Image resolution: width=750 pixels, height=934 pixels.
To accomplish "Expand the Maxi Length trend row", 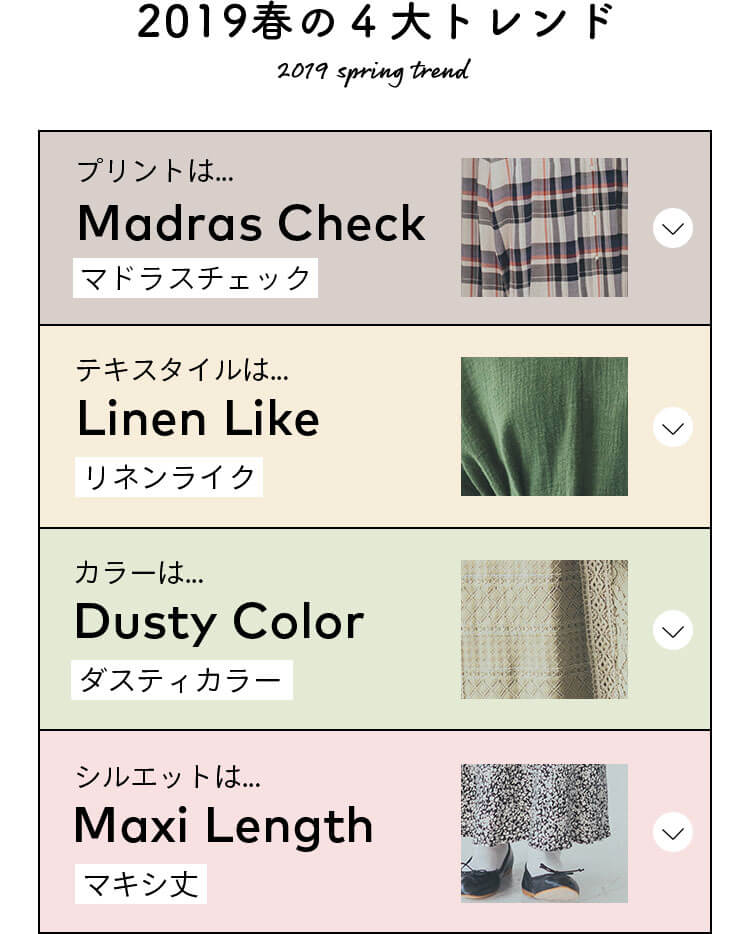I will (673, 832).
